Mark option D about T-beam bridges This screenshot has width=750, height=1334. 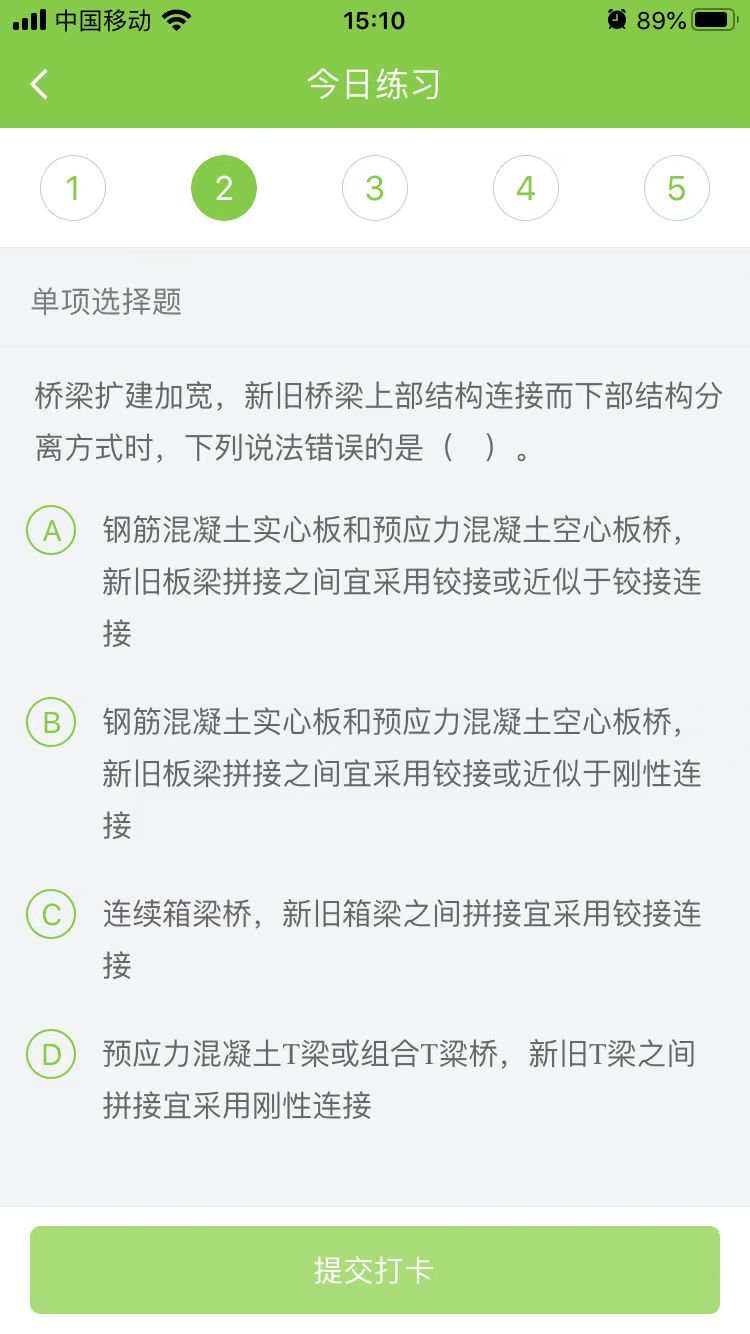tap(51, 1055)
